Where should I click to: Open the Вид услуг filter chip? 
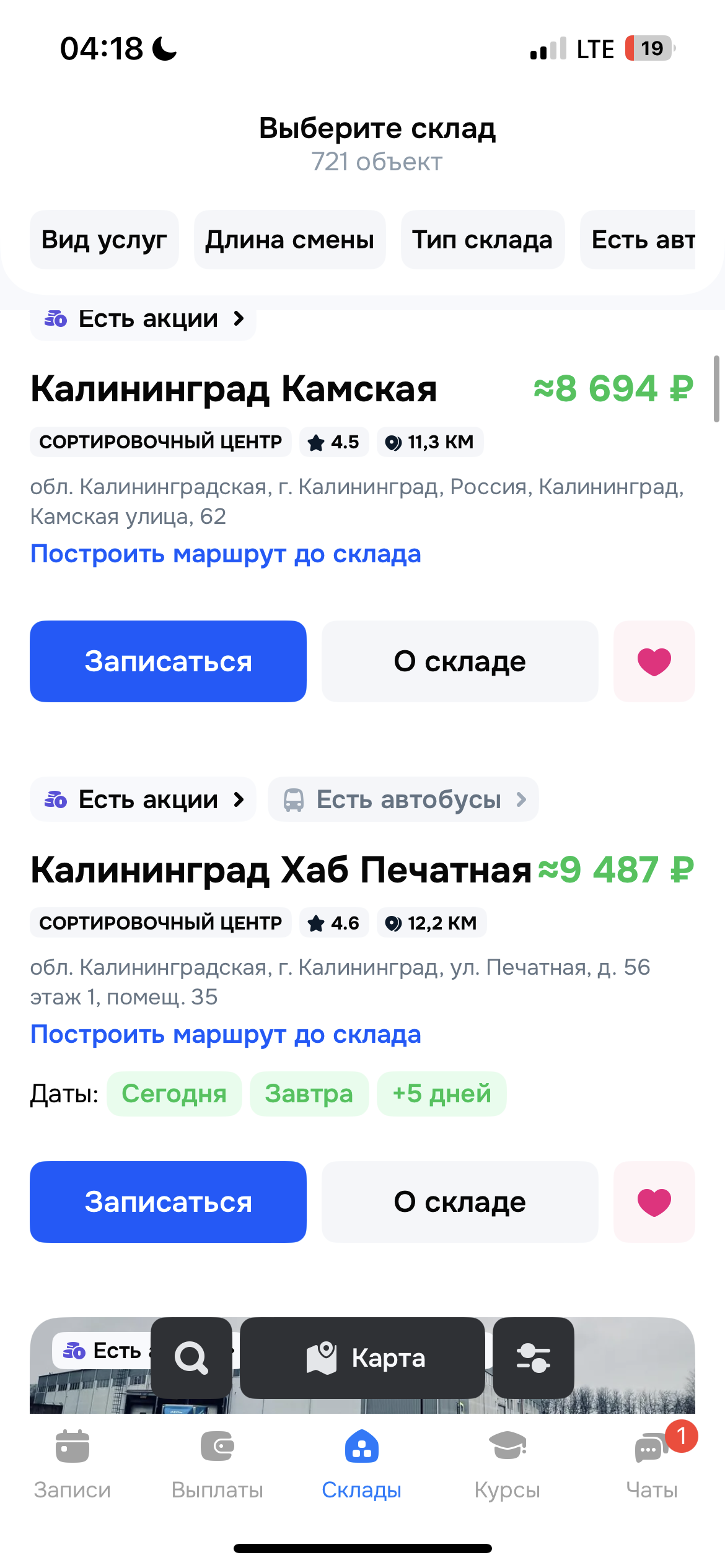pos(104,240)
